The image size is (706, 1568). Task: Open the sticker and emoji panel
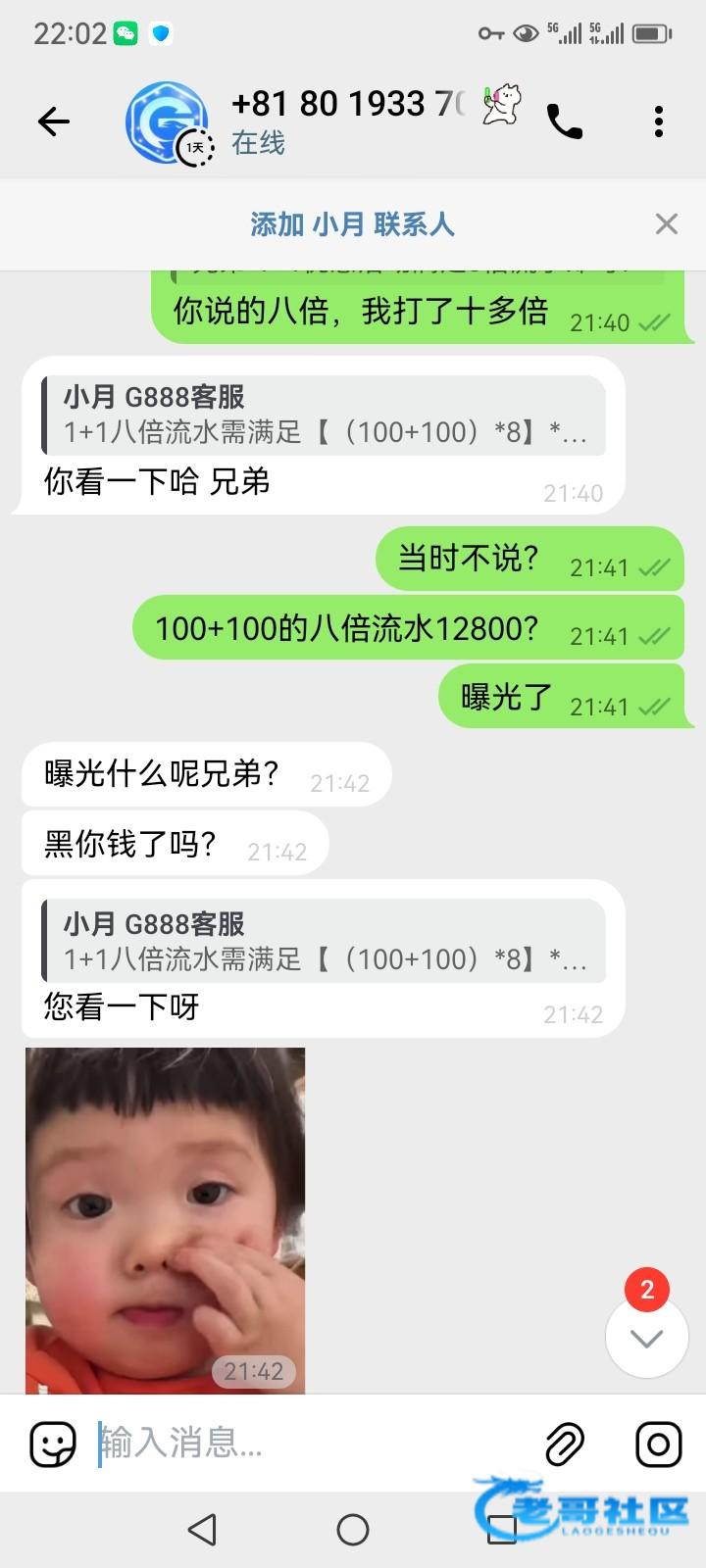(x=52, y=1444)
